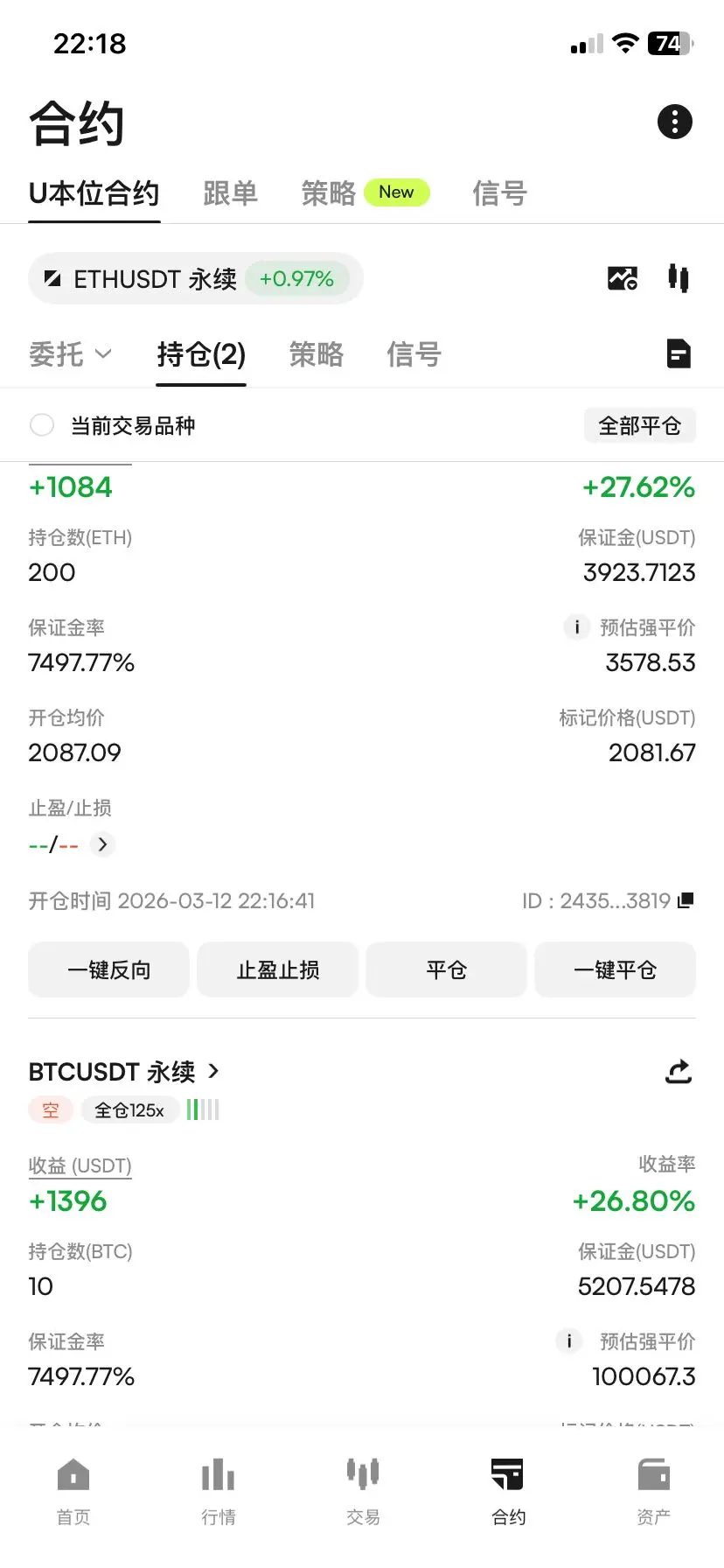Switch to the 跟单 tab
Screen dimensions: 724x1568
pos(230,193)
